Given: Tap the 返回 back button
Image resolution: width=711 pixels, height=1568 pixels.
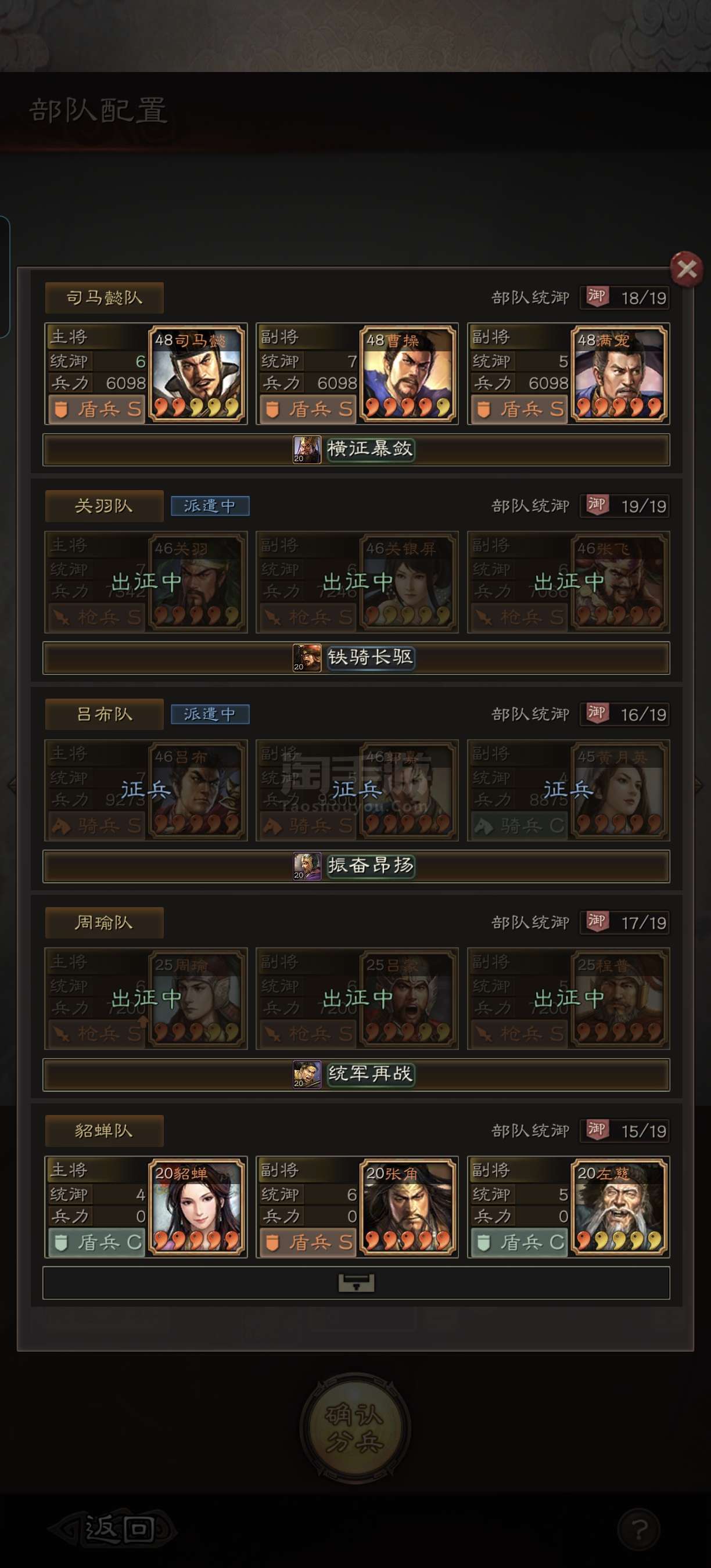Looking at the screenshot, I should coord(113,1529).
